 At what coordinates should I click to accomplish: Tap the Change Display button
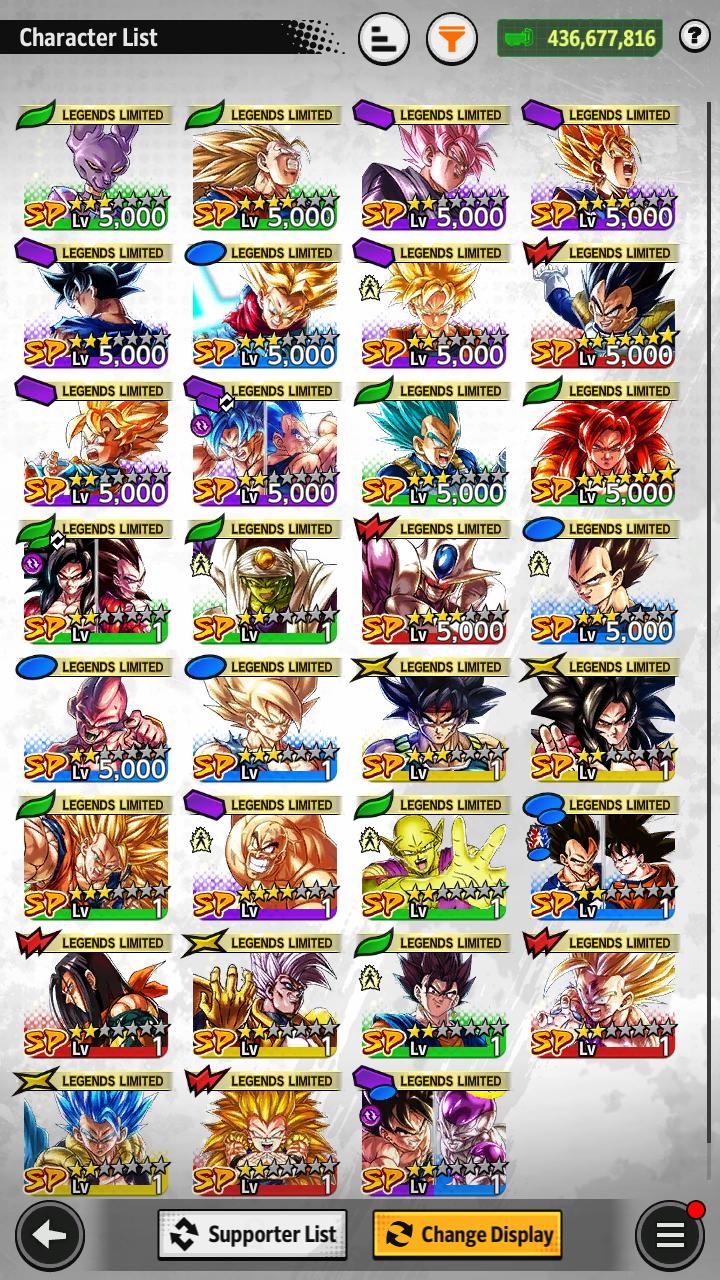[467, 1235]
